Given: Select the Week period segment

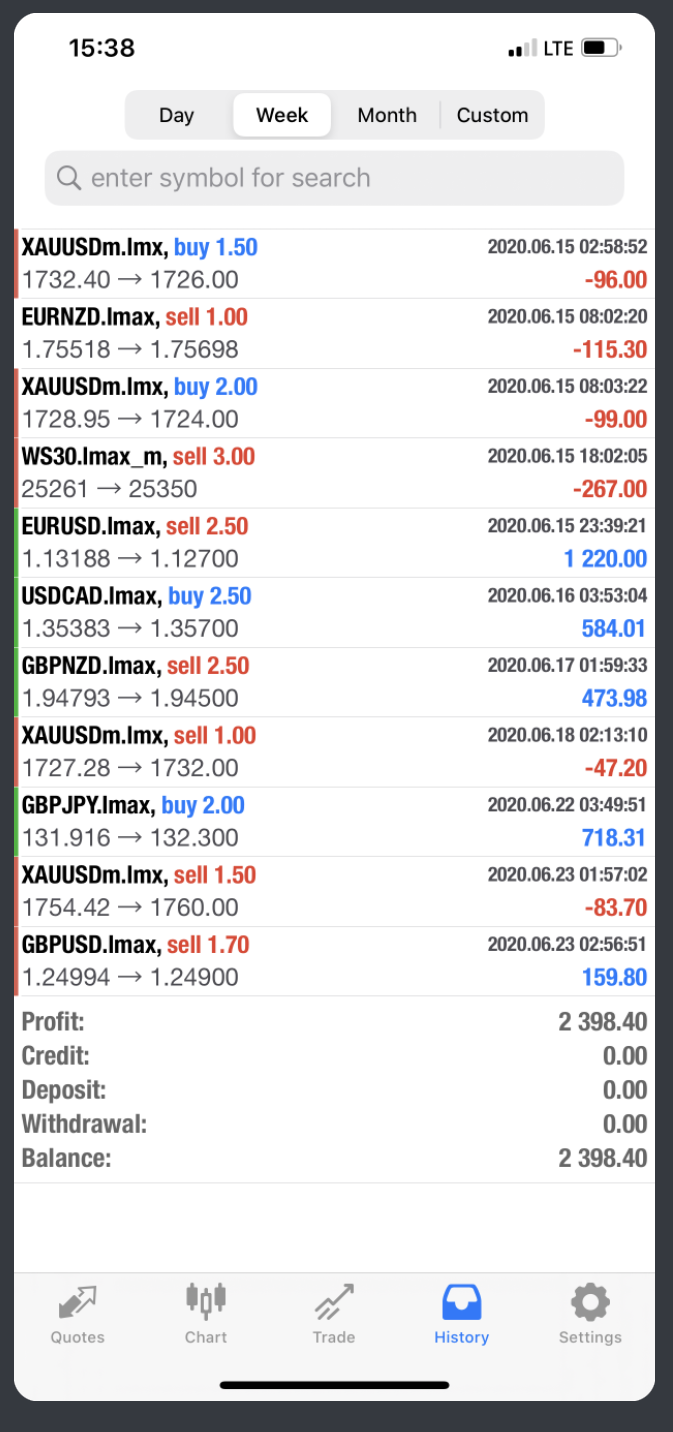Looking at the screenshot, I should coord(282,115).
